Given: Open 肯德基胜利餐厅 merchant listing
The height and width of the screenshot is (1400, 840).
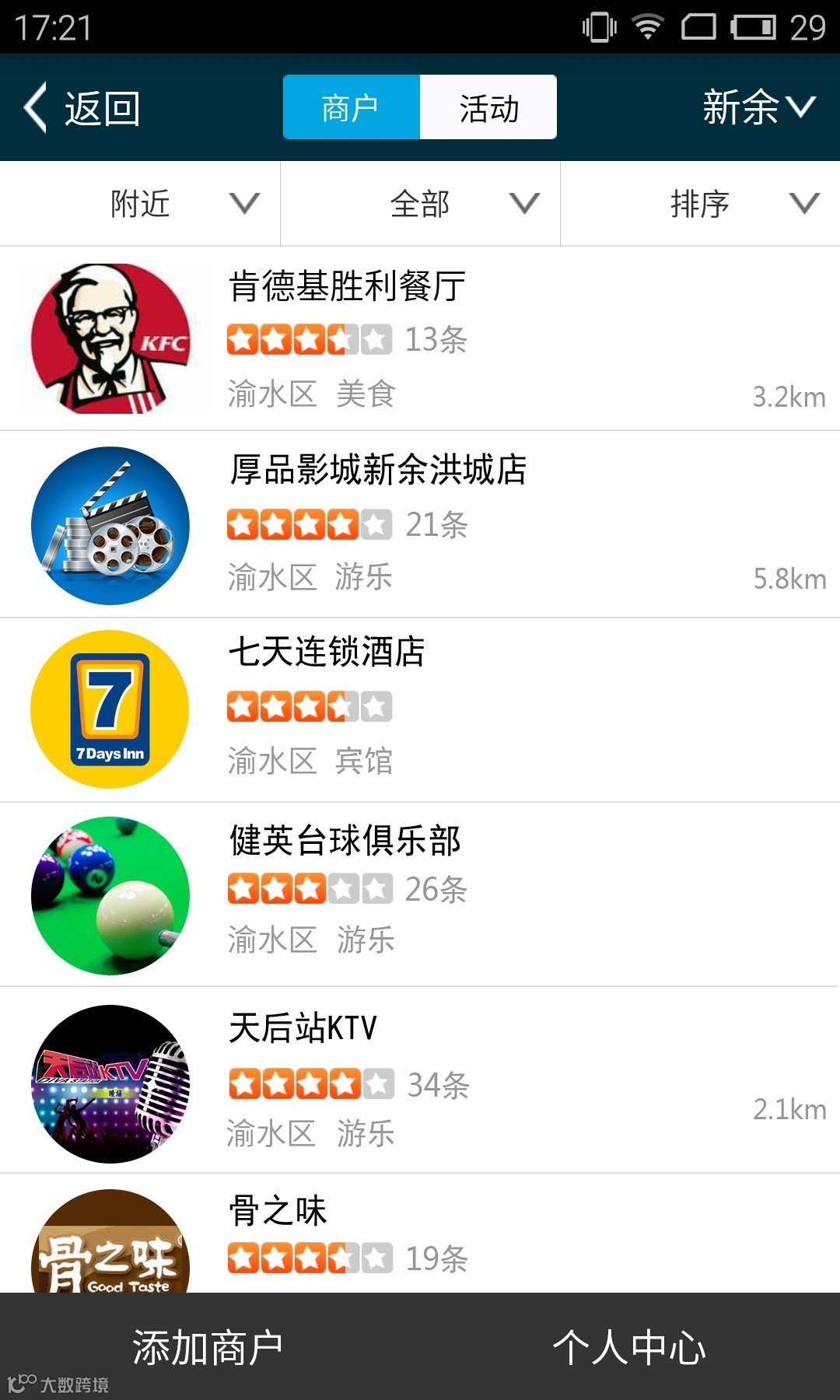Looking at the screenshot, I should 420,338.
